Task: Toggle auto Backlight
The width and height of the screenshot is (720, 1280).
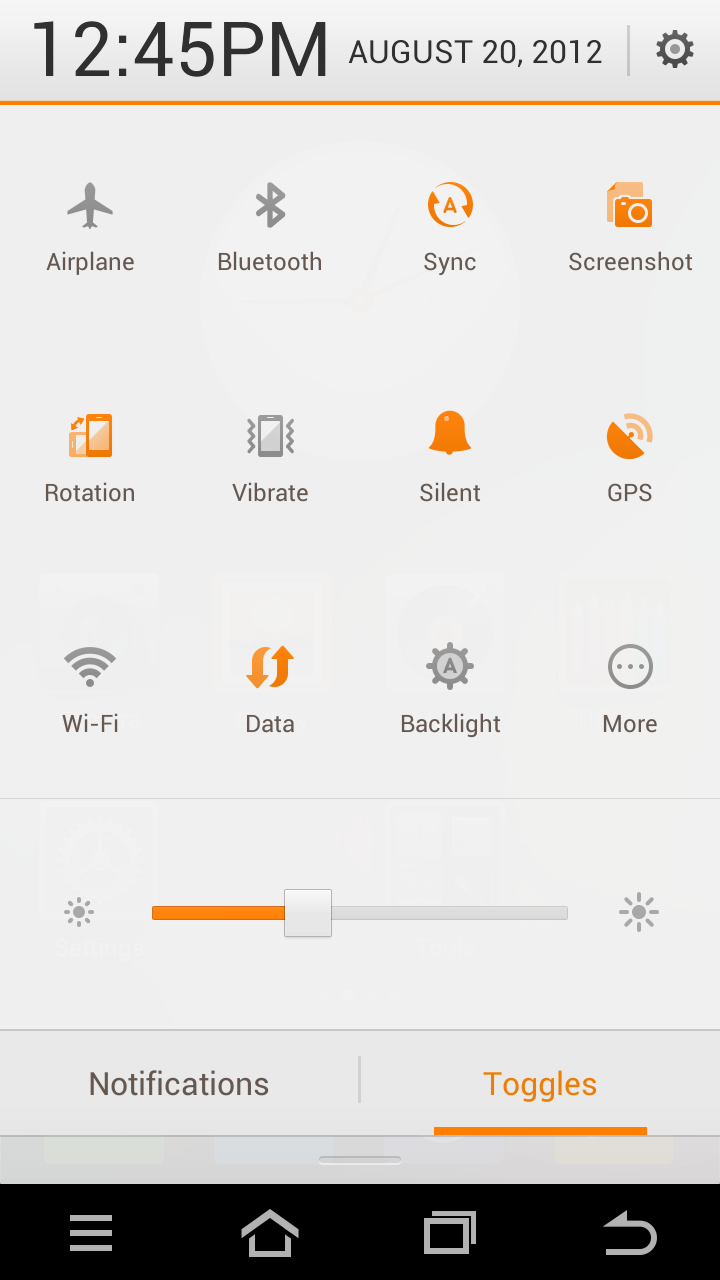Action: [x=450, y=688]
